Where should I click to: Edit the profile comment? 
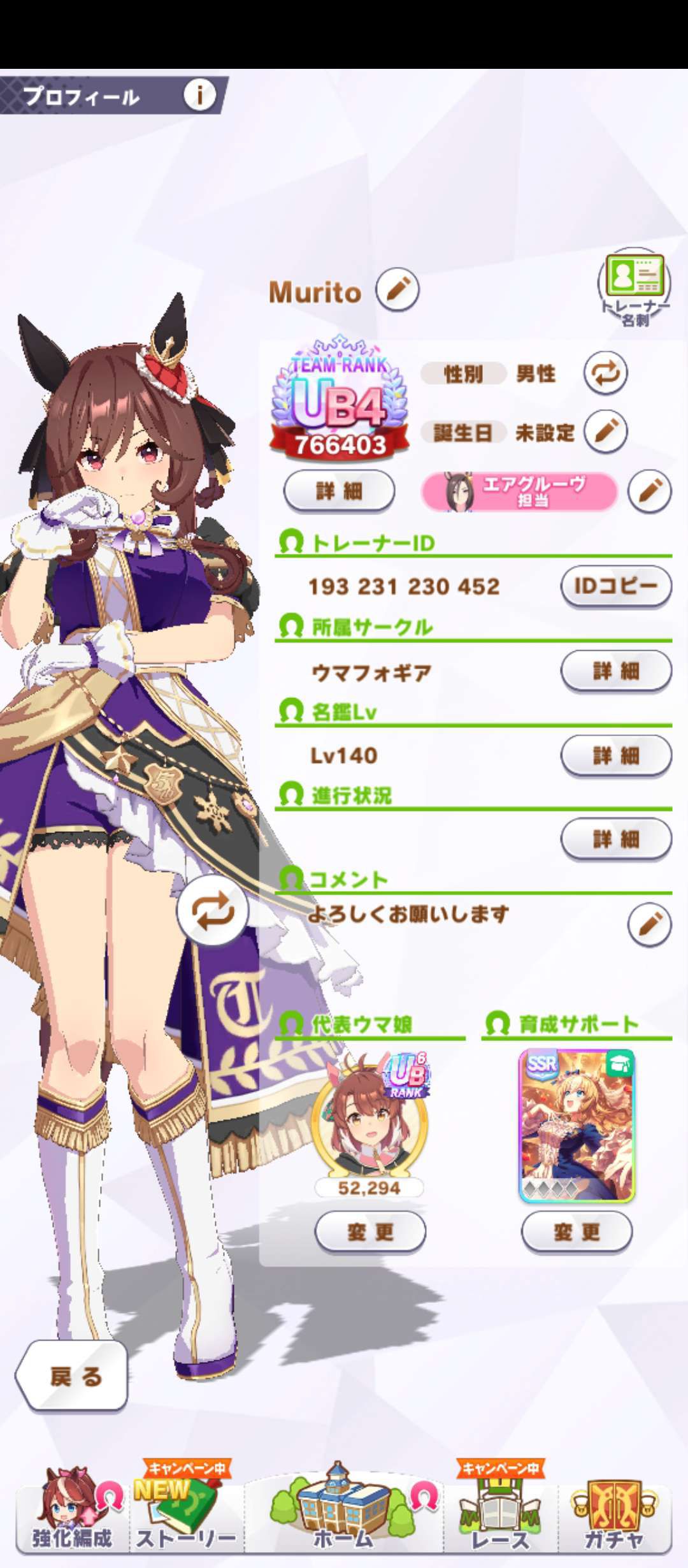point(649,924)
